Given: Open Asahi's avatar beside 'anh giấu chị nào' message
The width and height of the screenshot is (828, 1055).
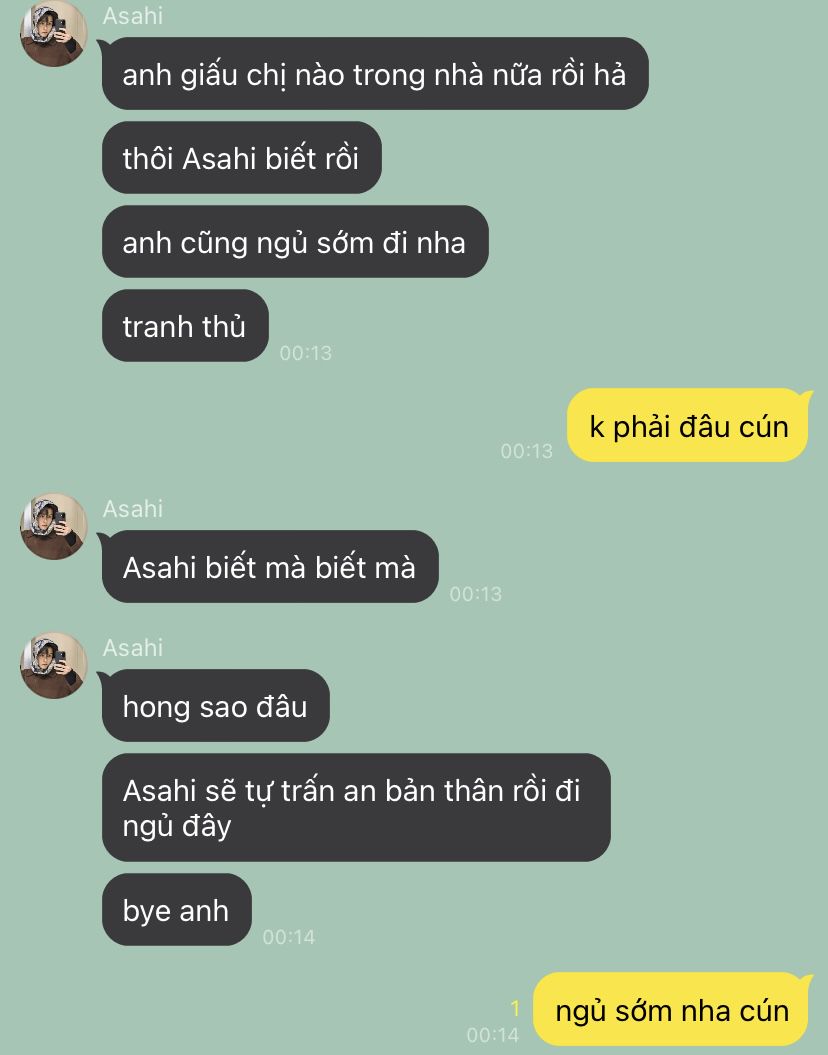Looking at the screenshot, I should pyautogui.click(x=54, y=33).
